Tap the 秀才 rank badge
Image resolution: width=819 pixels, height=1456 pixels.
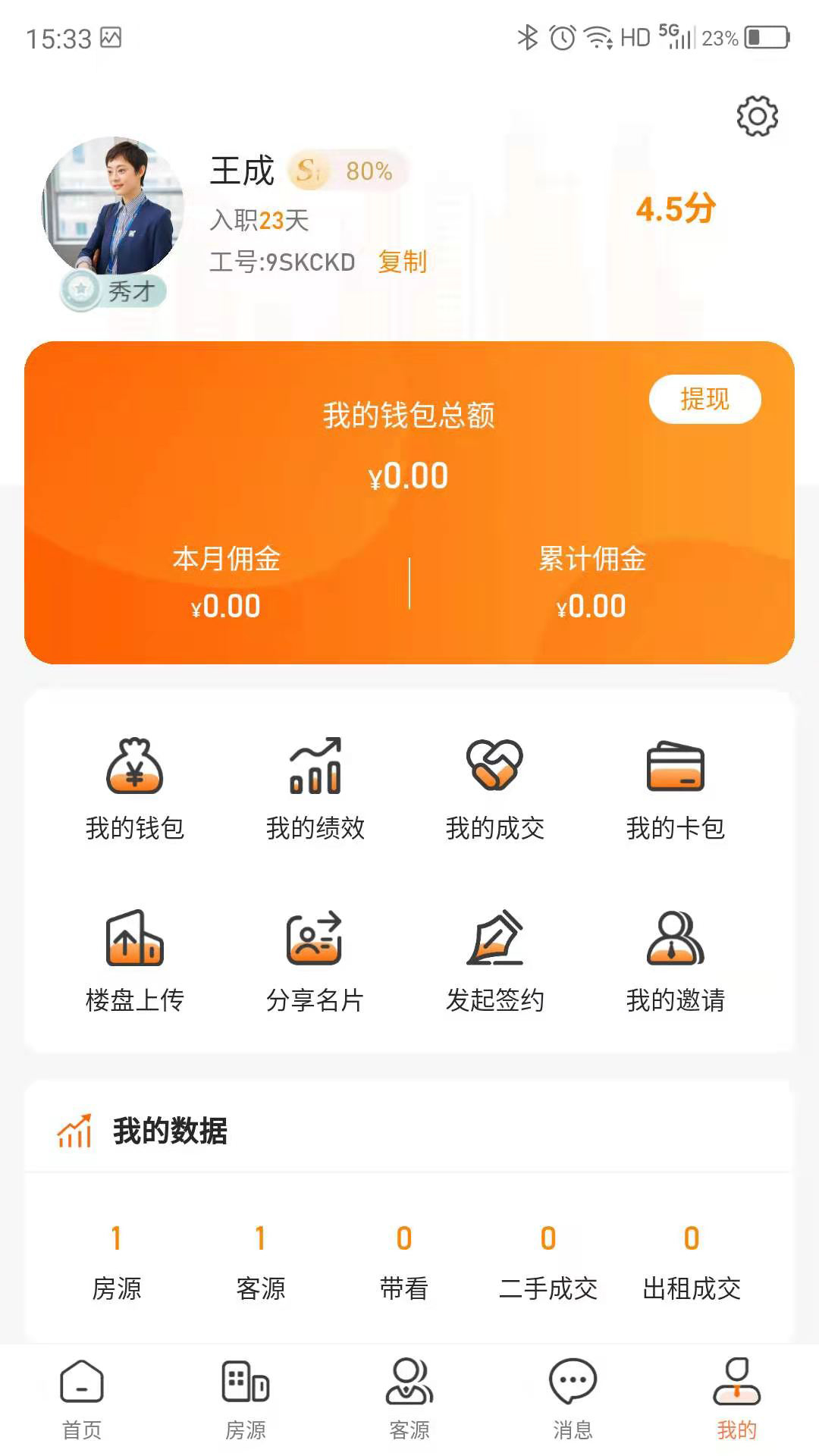tap(115, 289)
